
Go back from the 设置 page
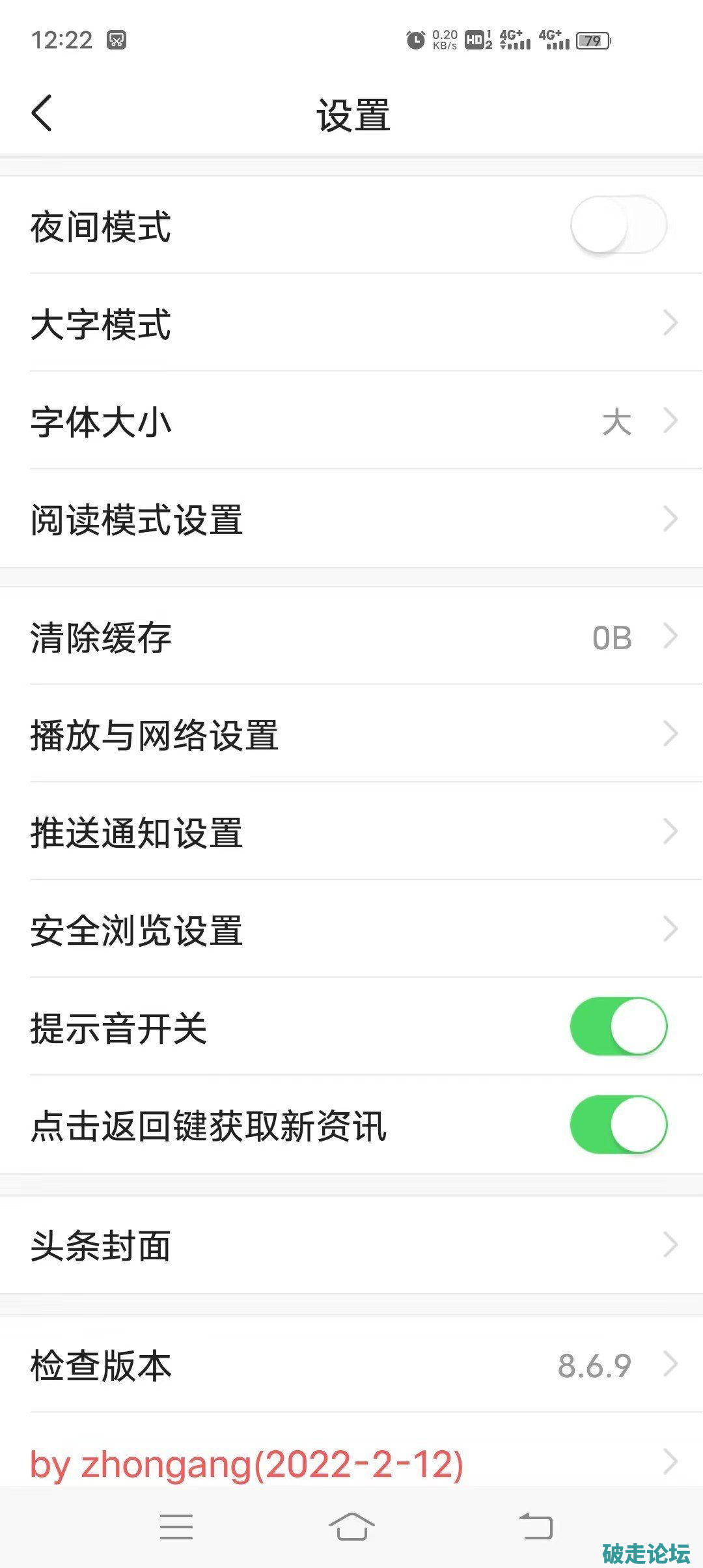pos(42,113)
